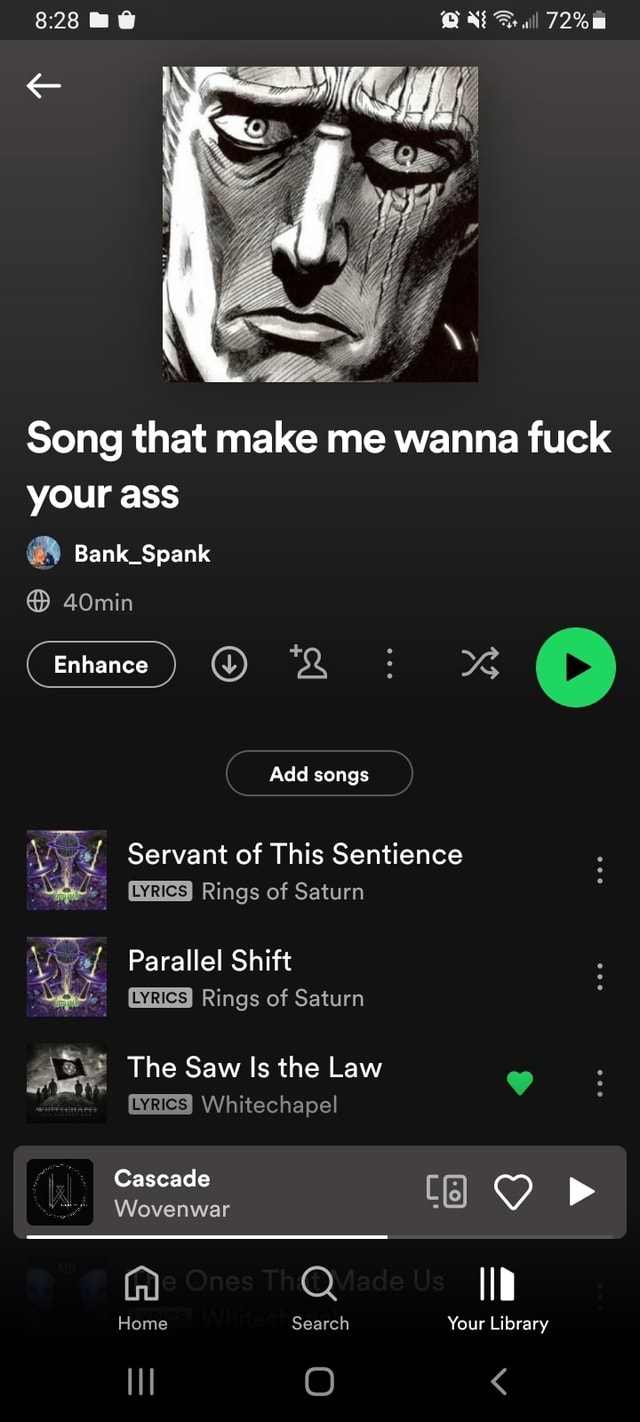Viewport: 640px width, 1422px height.
Task: Open options for Servant of This Sentience
Action: point(599,870)
